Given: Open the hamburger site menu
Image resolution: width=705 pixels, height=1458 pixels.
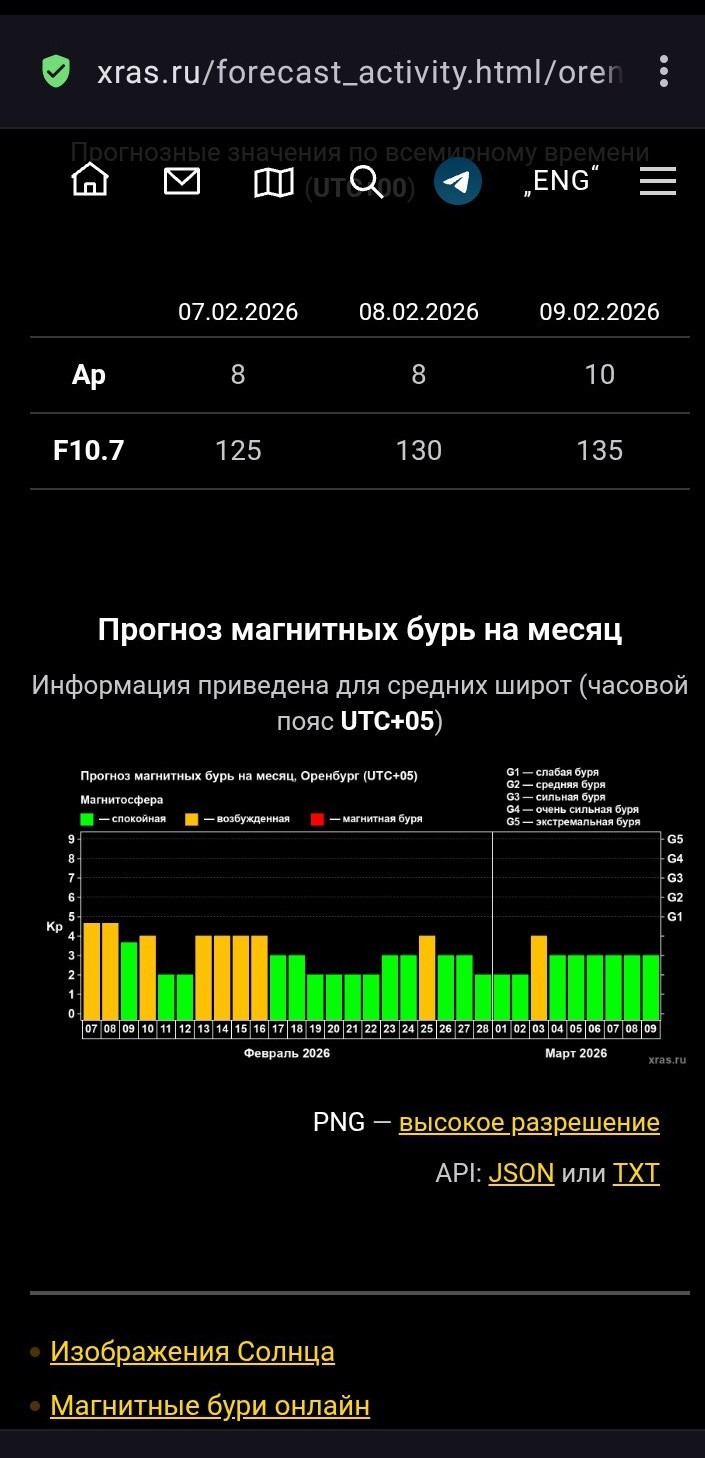Looking at the screenshot, I should pos(658,182).
